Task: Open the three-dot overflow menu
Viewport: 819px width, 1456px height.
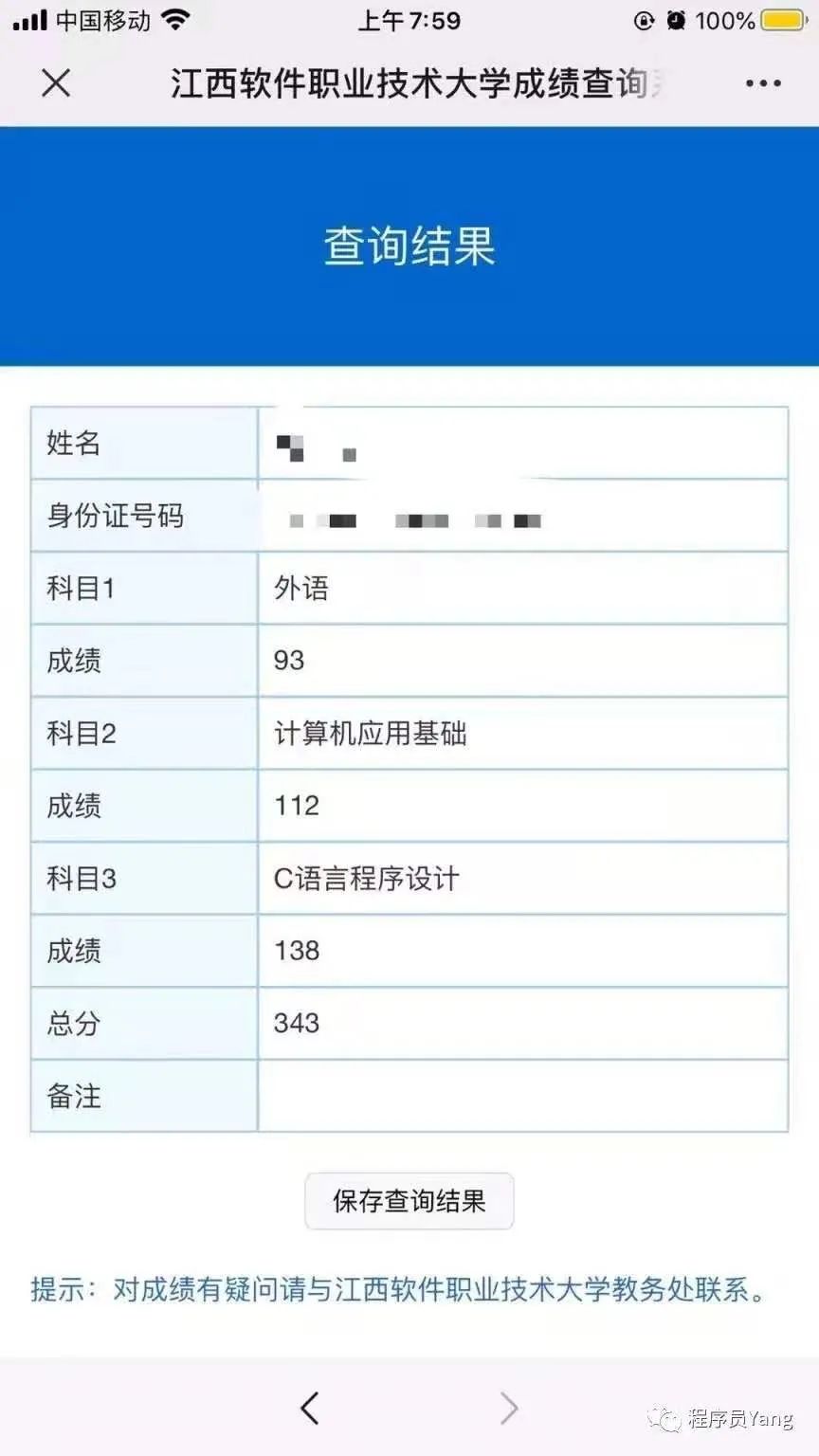Action: [763, 83]
